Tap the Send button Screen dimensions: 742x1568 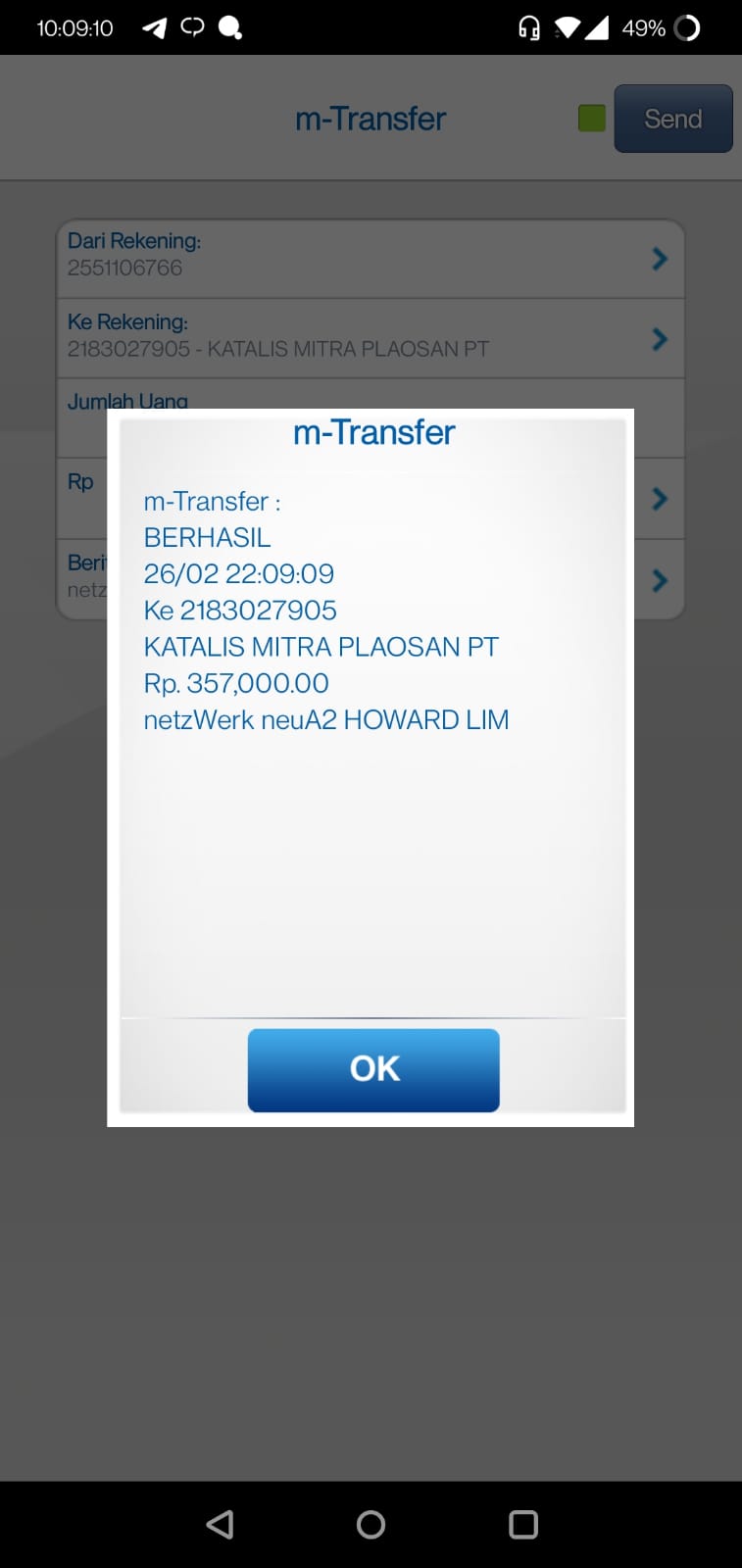[x=673, y=119]
